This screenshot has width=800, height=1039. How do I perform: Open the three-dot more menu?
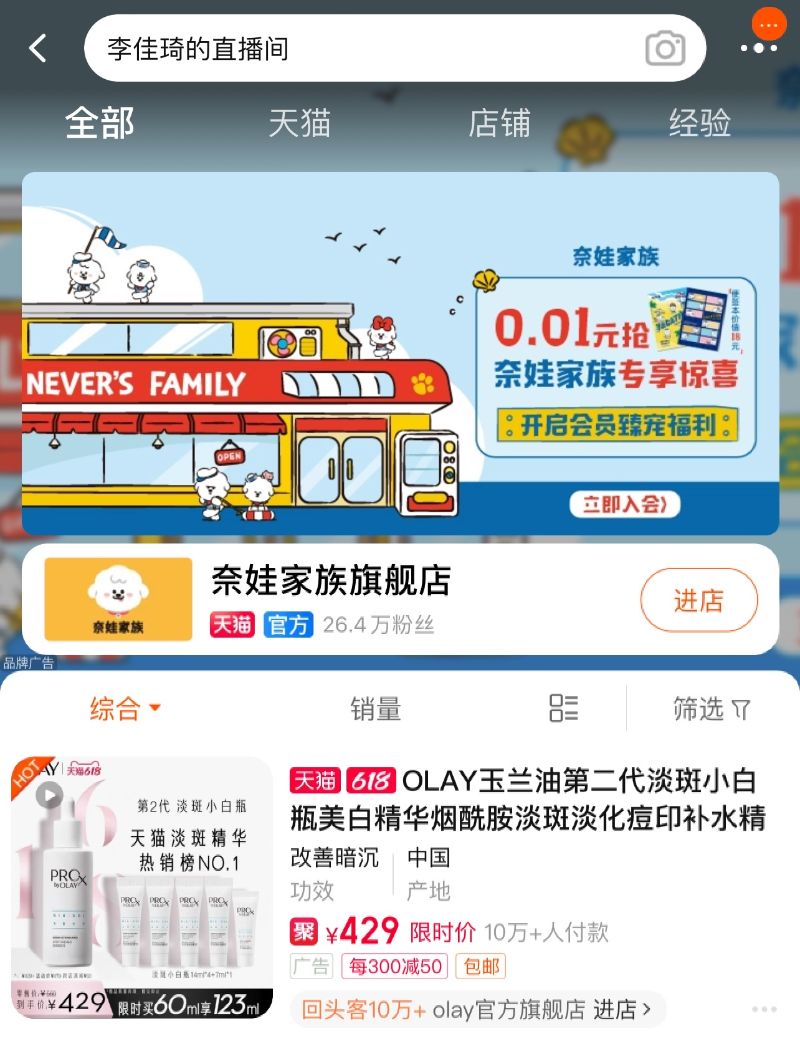point(759,47)
